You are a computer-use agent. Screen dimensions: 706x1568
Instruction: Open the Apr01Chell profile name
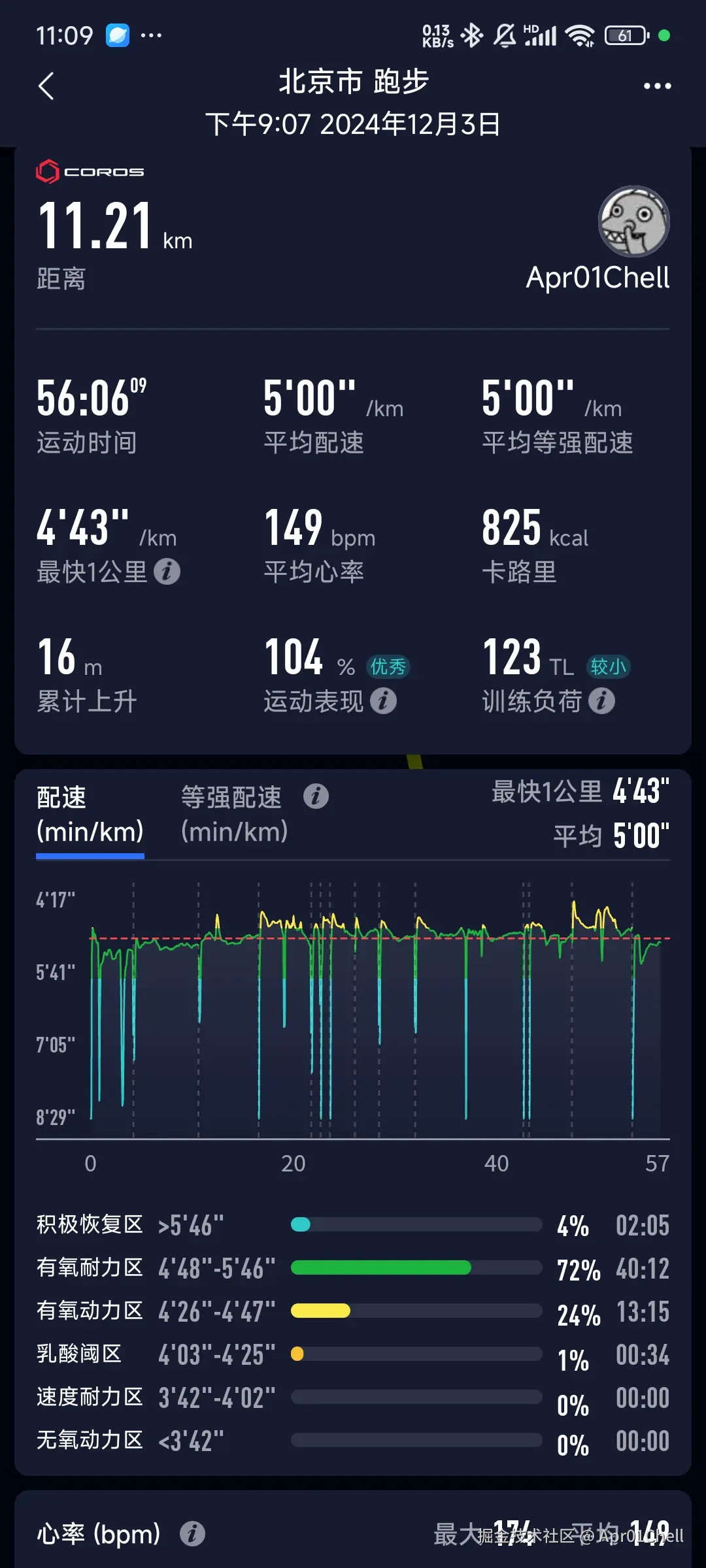pos(597,277)
